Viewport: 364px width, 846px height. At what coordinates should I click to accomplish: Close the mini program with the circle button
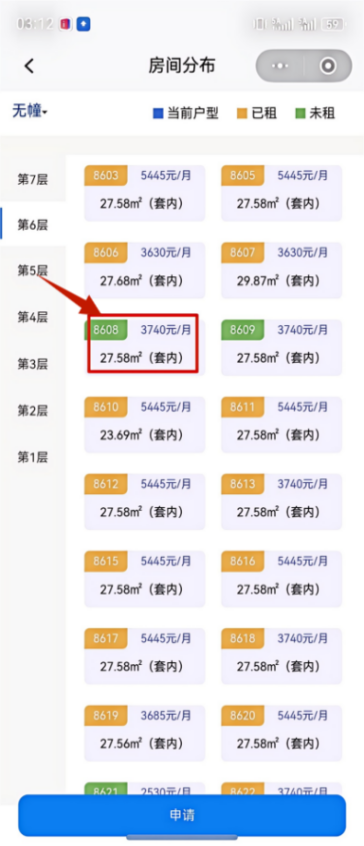(x=328, y=66)
